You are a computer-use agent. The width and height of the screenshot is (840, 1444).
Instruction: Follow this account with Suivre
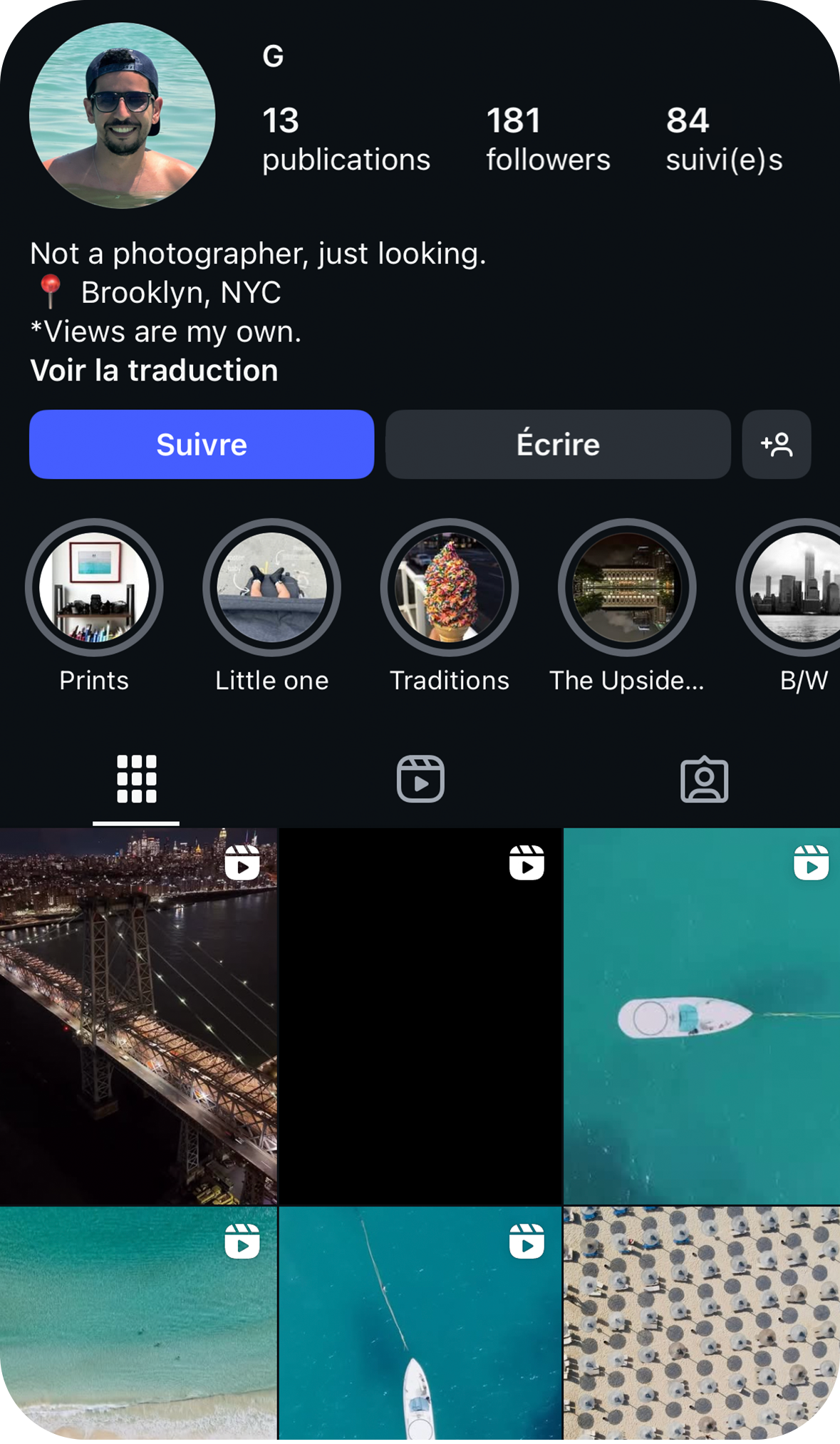[x=201, y=444]
